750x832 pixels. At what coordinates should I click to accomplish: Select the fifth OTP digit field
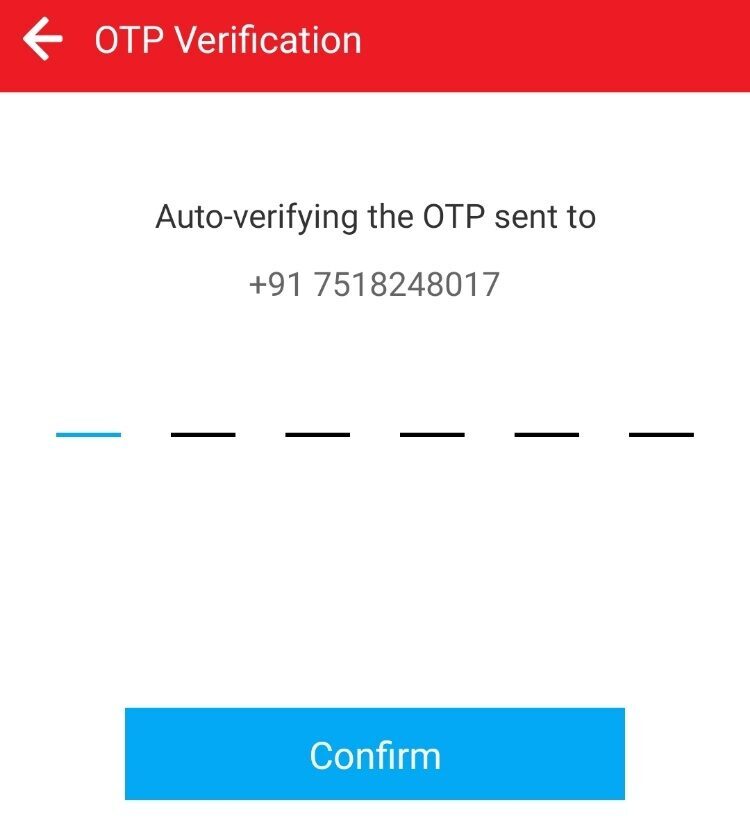coord(547,418)
